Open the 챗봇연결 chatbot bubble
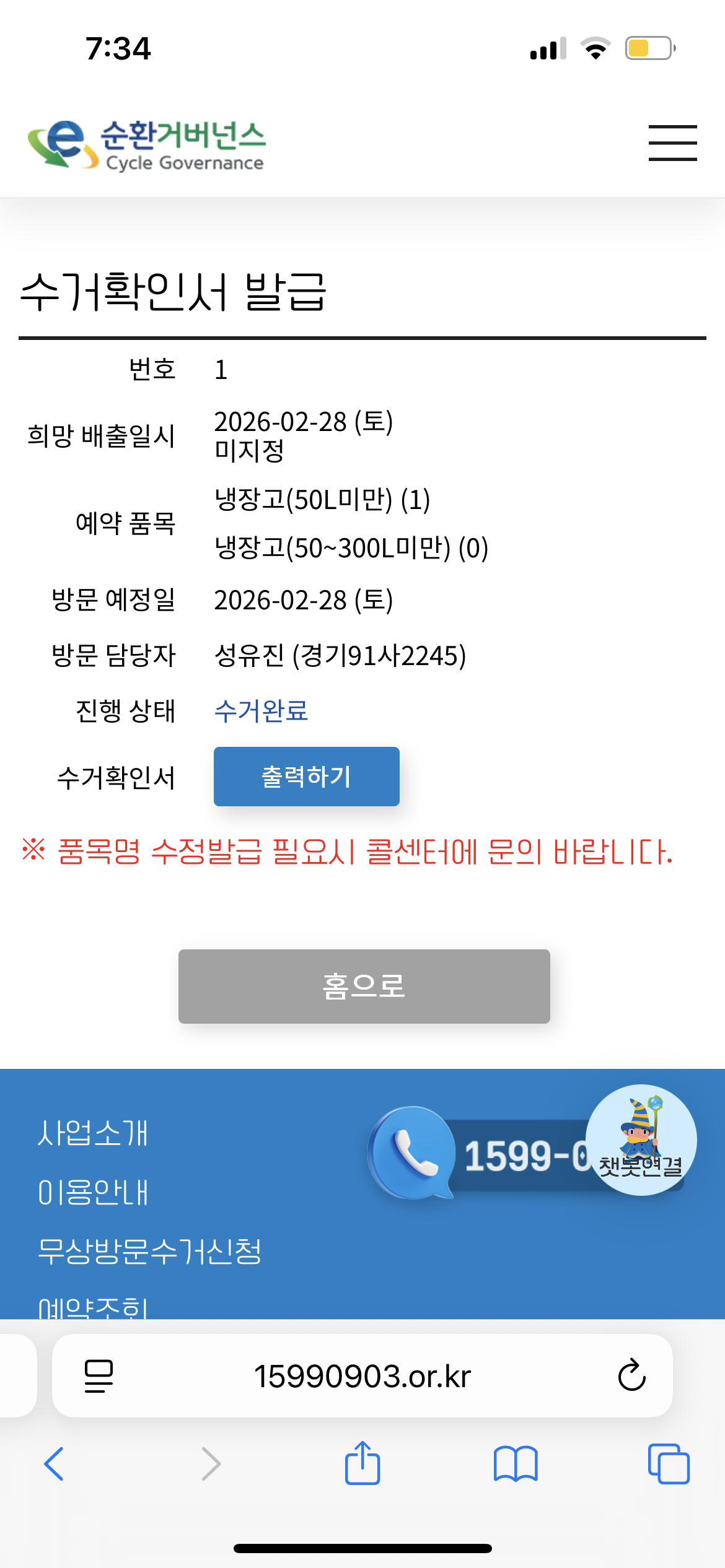 tap(641, 1139)
